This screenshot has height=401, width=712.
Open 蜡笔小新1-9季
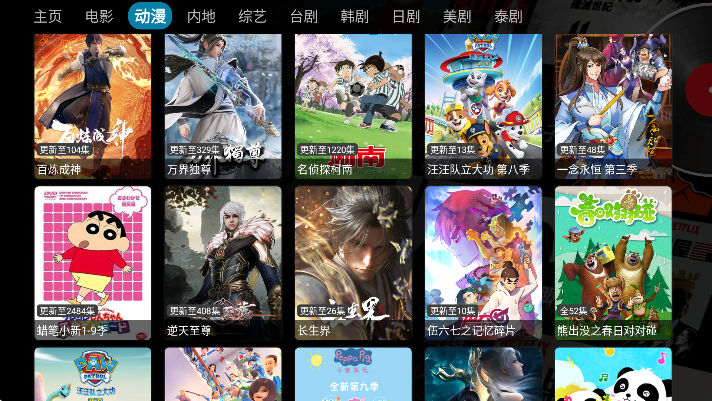93,261
